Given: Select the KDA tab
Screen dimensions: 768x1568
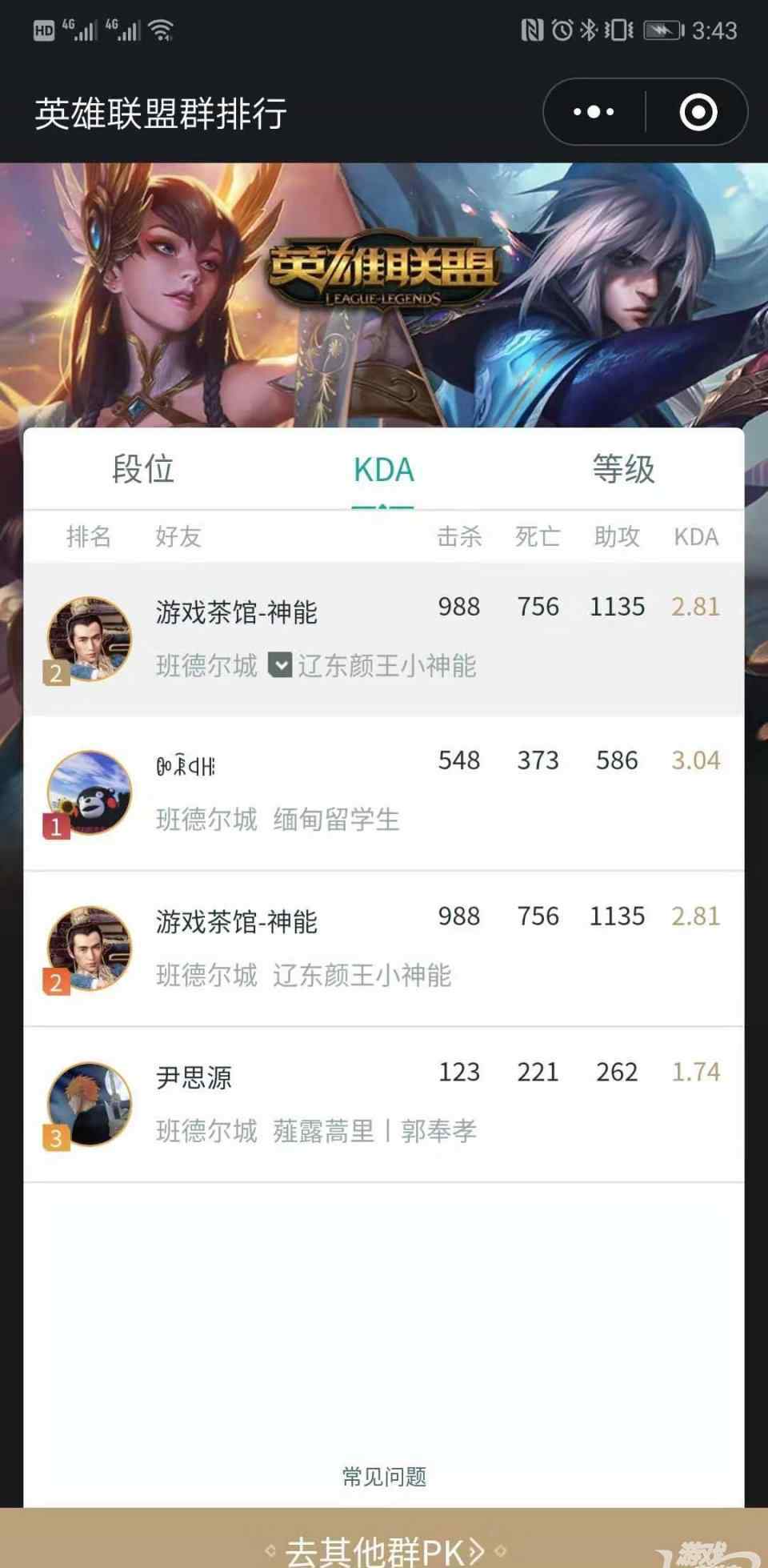Looking at the screenshot, I should 384,469.
